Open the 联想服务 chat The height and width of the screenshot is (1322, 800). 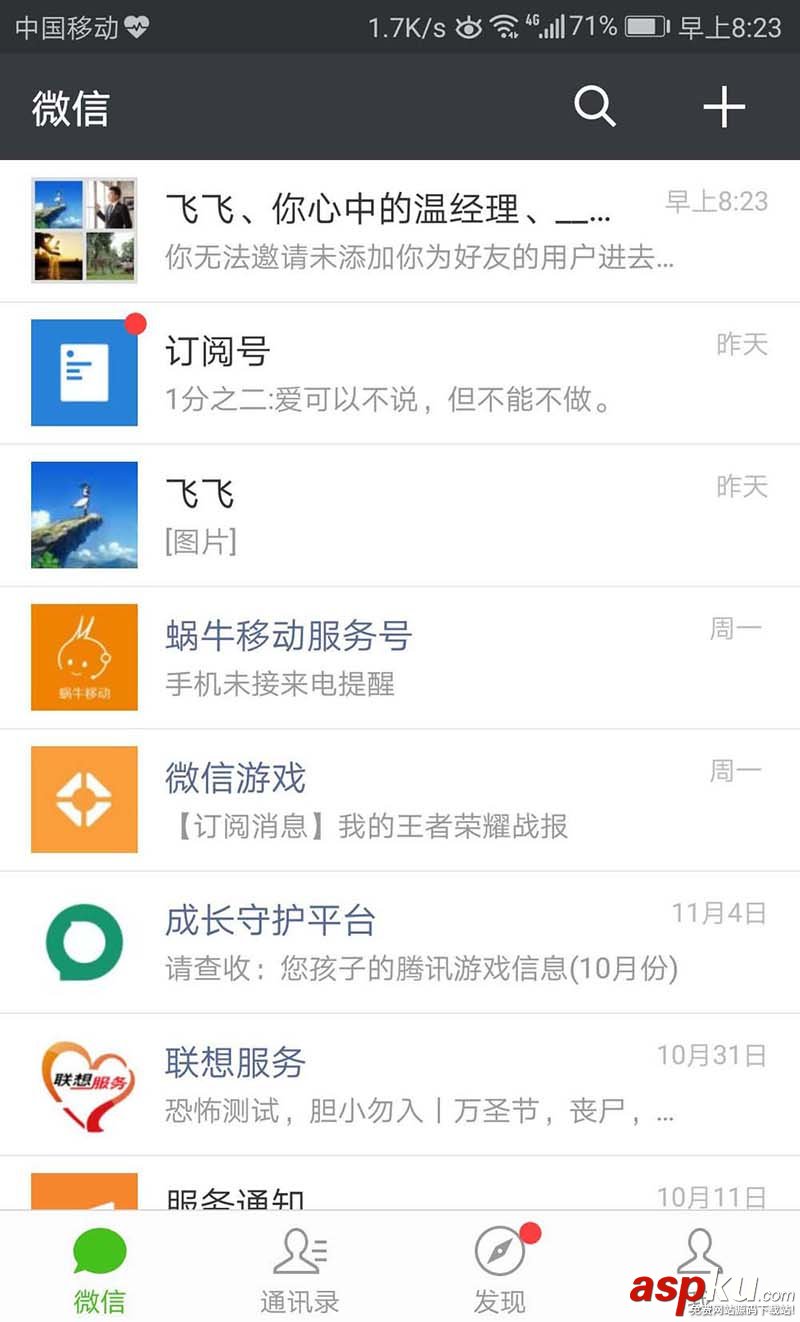point(400,1083)
